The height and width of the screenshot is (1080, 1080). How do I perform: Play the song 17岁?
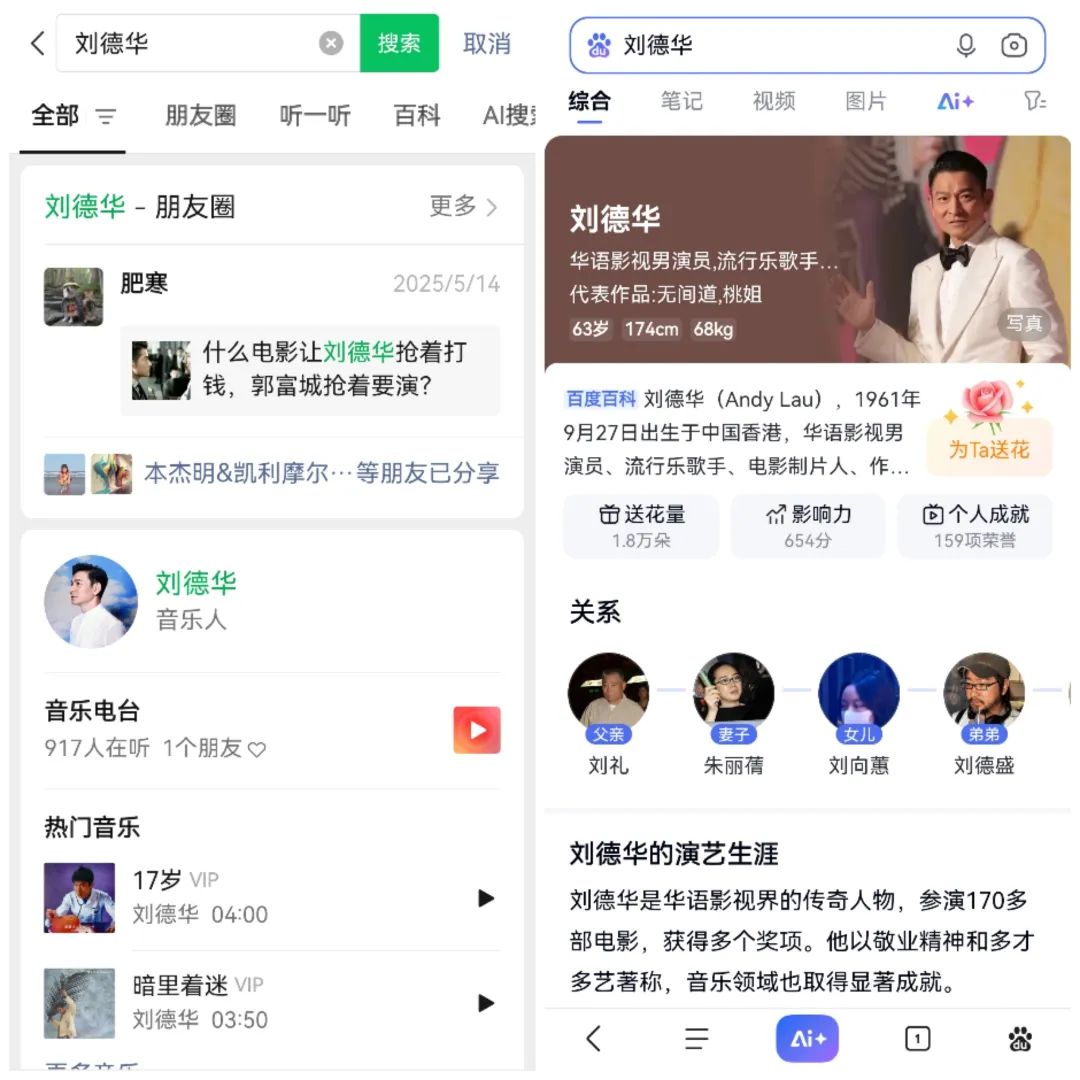[x=486, y=898]
